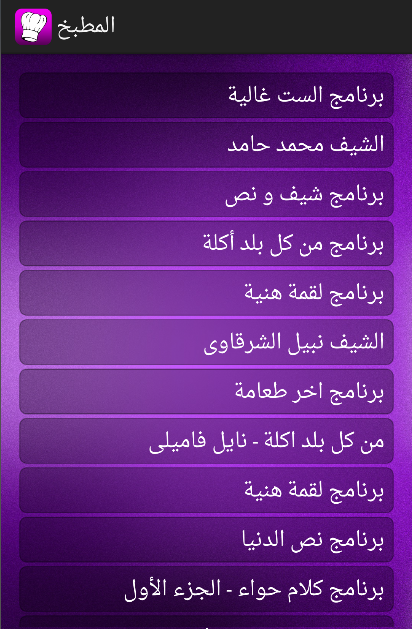Tap the chef hat app icon
412x629 pixels.
[33, 26]
